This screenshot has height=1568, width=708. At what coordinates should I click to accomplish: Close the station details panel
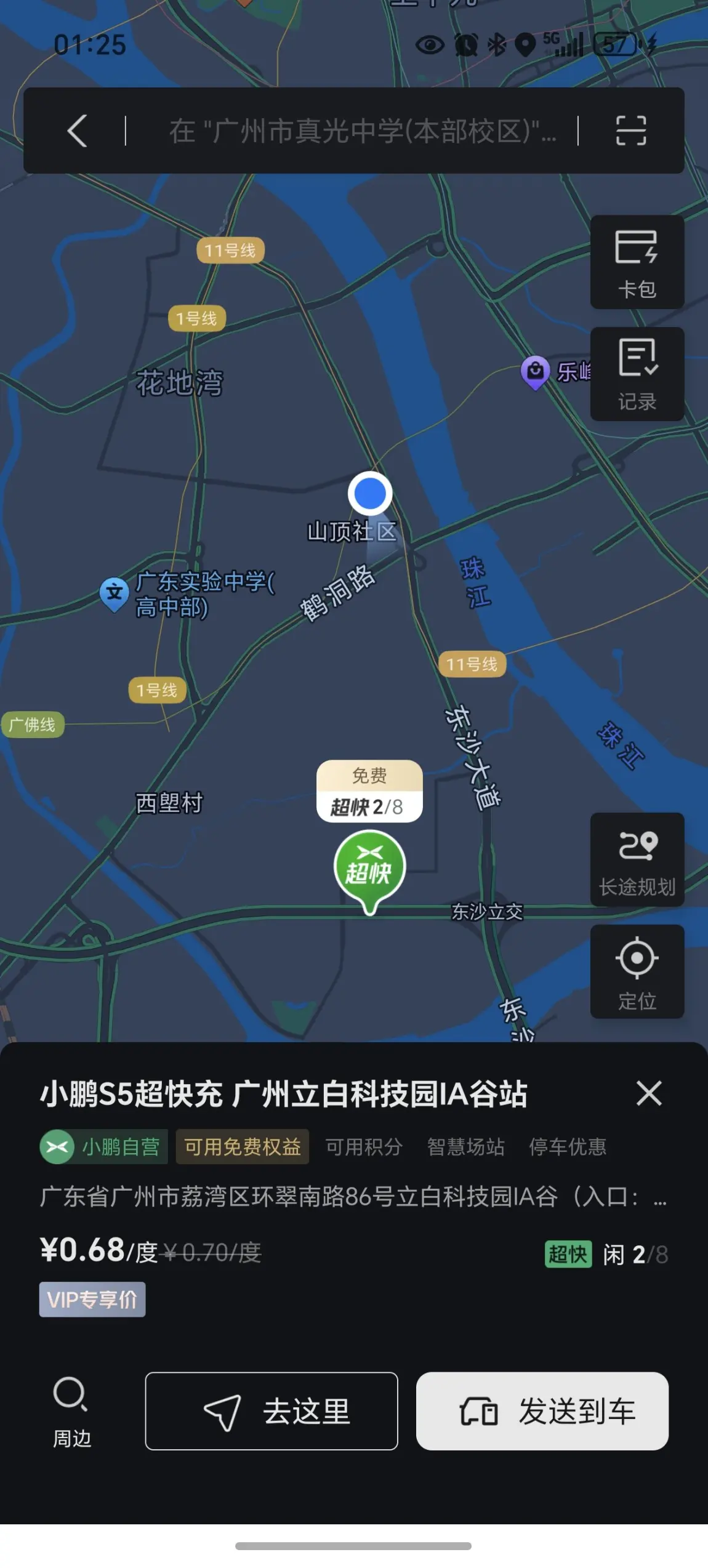tap(649, 1093)
